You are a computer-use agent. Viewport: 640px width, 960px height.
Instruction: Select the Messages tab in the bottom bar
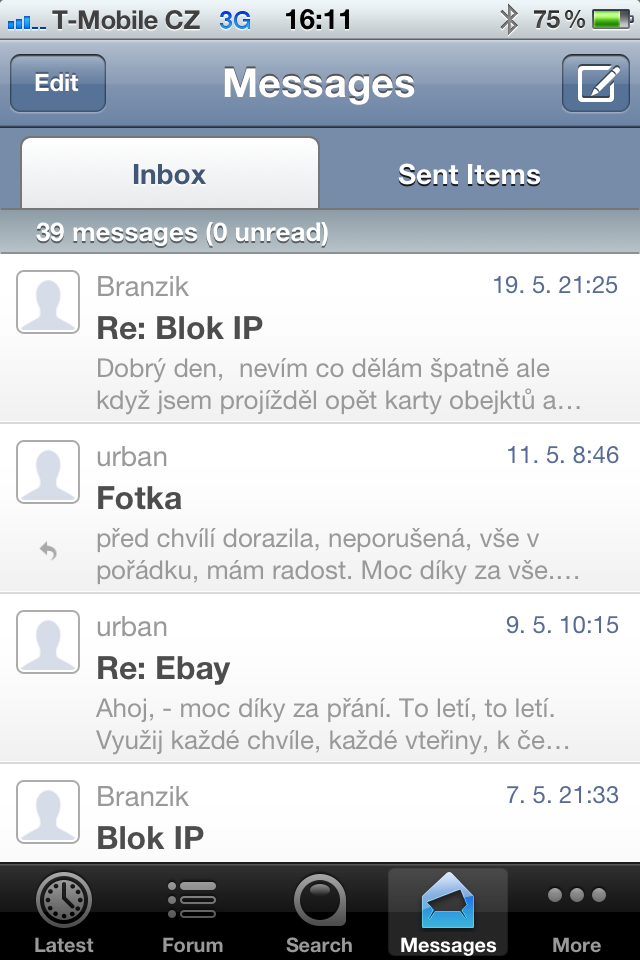point(447,912)
